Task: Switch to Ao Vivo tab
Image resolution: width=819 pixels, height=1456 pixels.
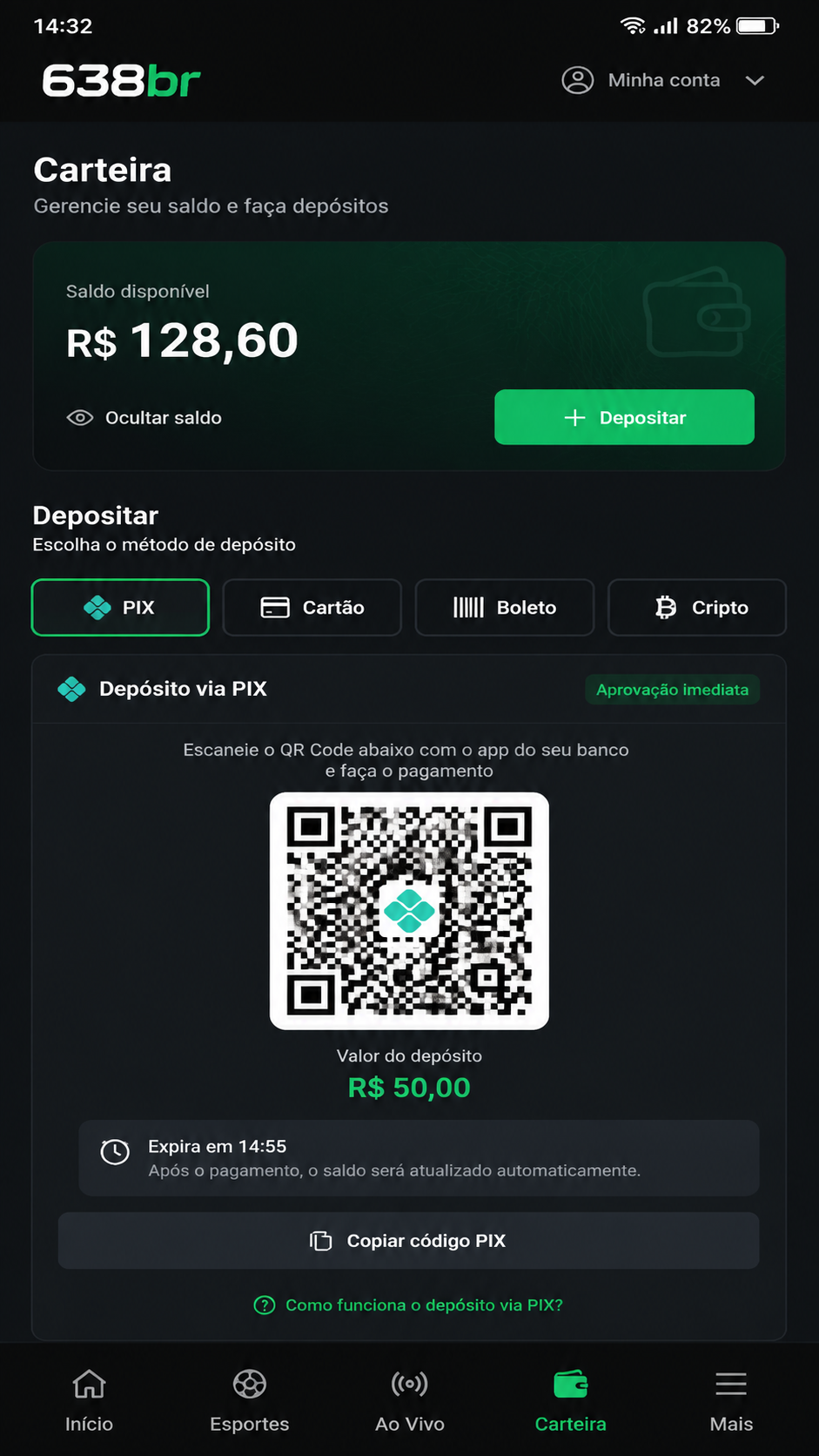Action: [x=410, y=1400]
